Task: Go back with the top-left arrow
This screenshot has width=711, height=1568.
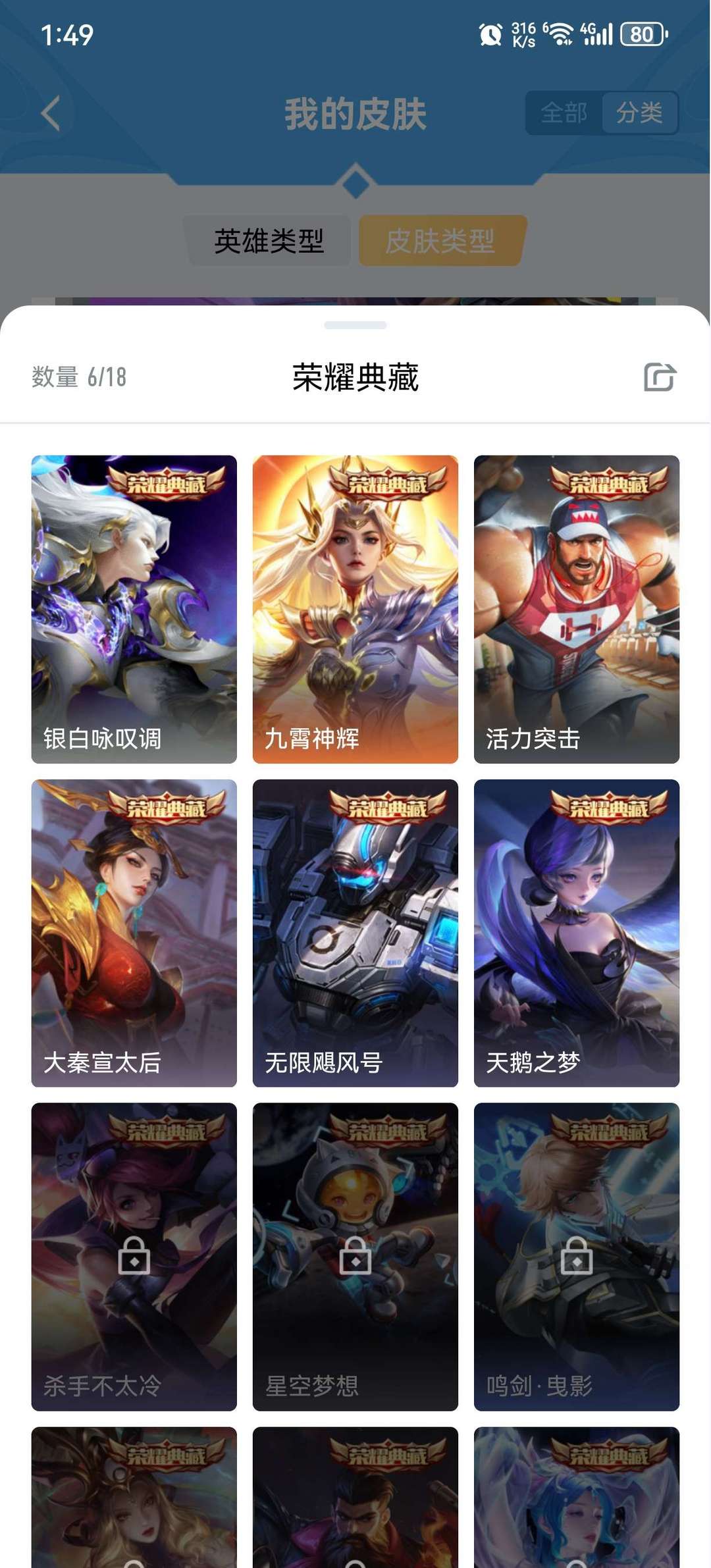Action: click(x=51, y=113)
